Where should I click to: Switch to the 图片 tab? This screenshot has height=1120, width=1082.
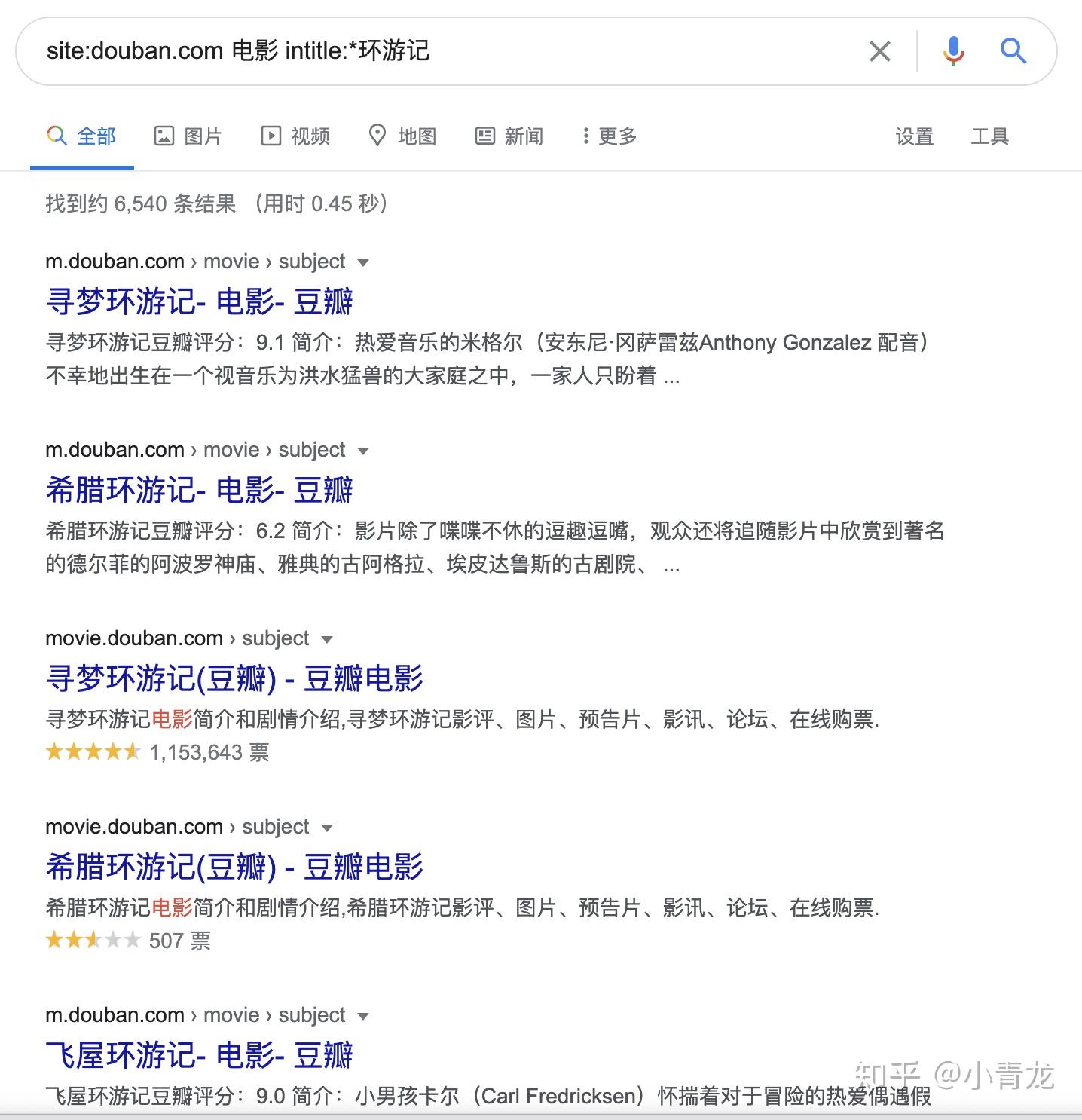pyautogui.click(x=188, y=136)
